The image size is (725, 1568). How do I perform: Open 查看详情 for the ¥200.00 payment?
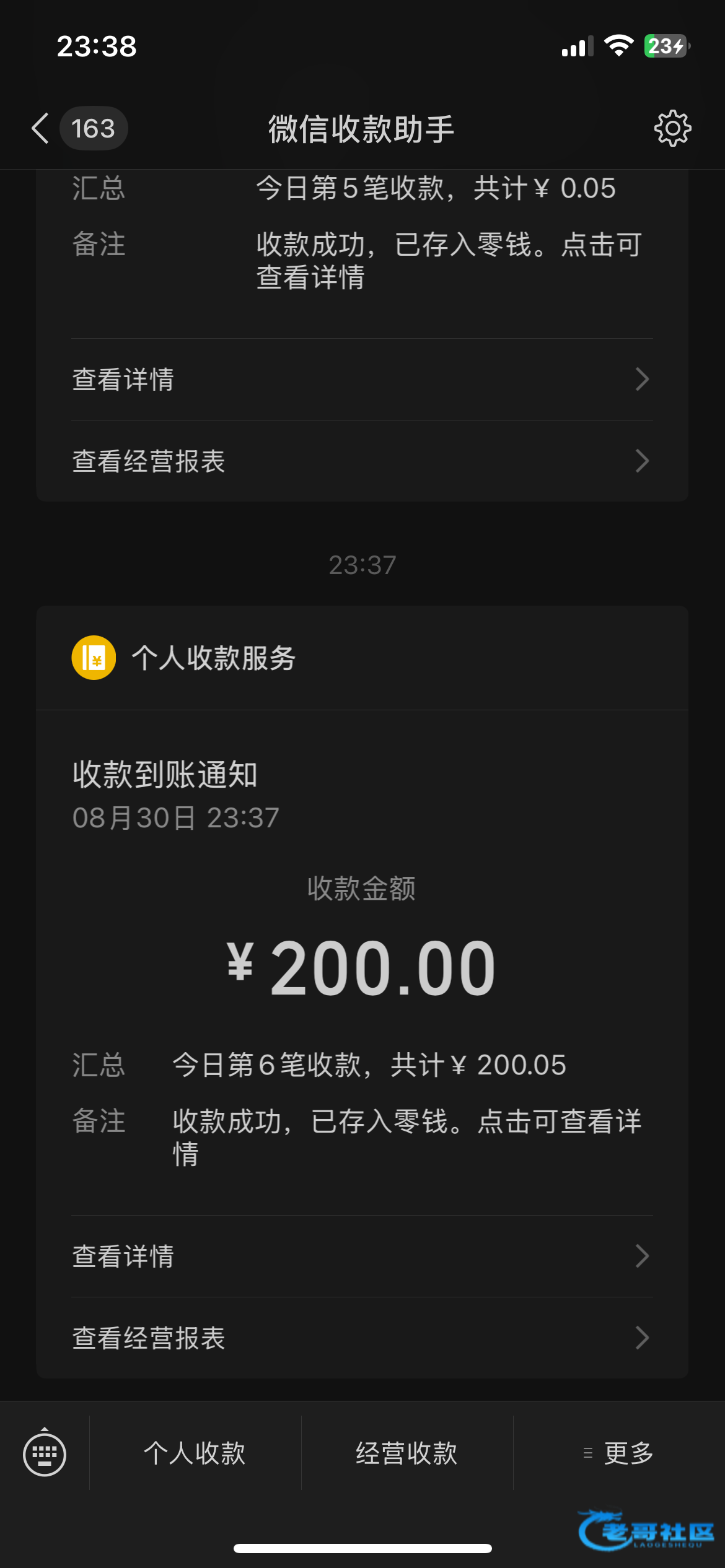tap(362, 1257)
